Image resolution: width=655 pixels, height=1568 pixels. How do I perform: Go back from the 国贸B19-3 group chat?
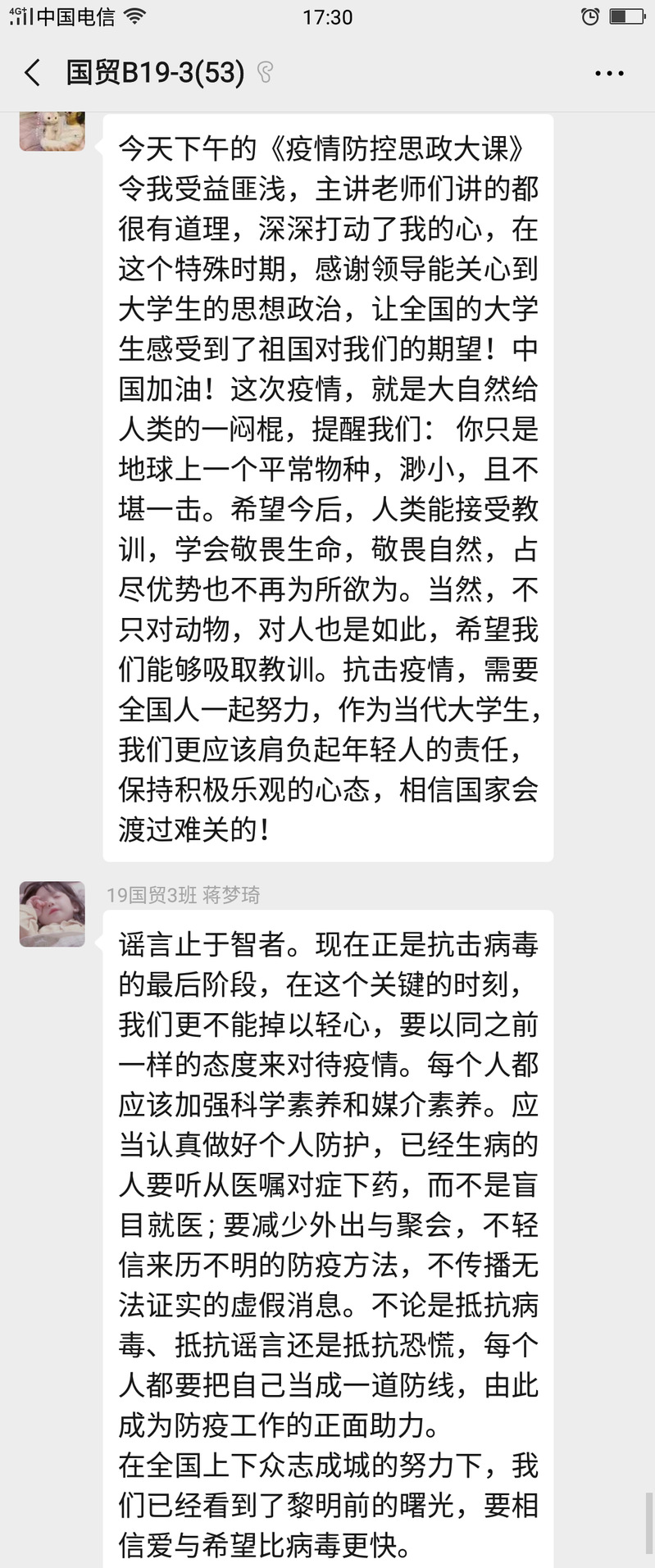tap(32, 73)
